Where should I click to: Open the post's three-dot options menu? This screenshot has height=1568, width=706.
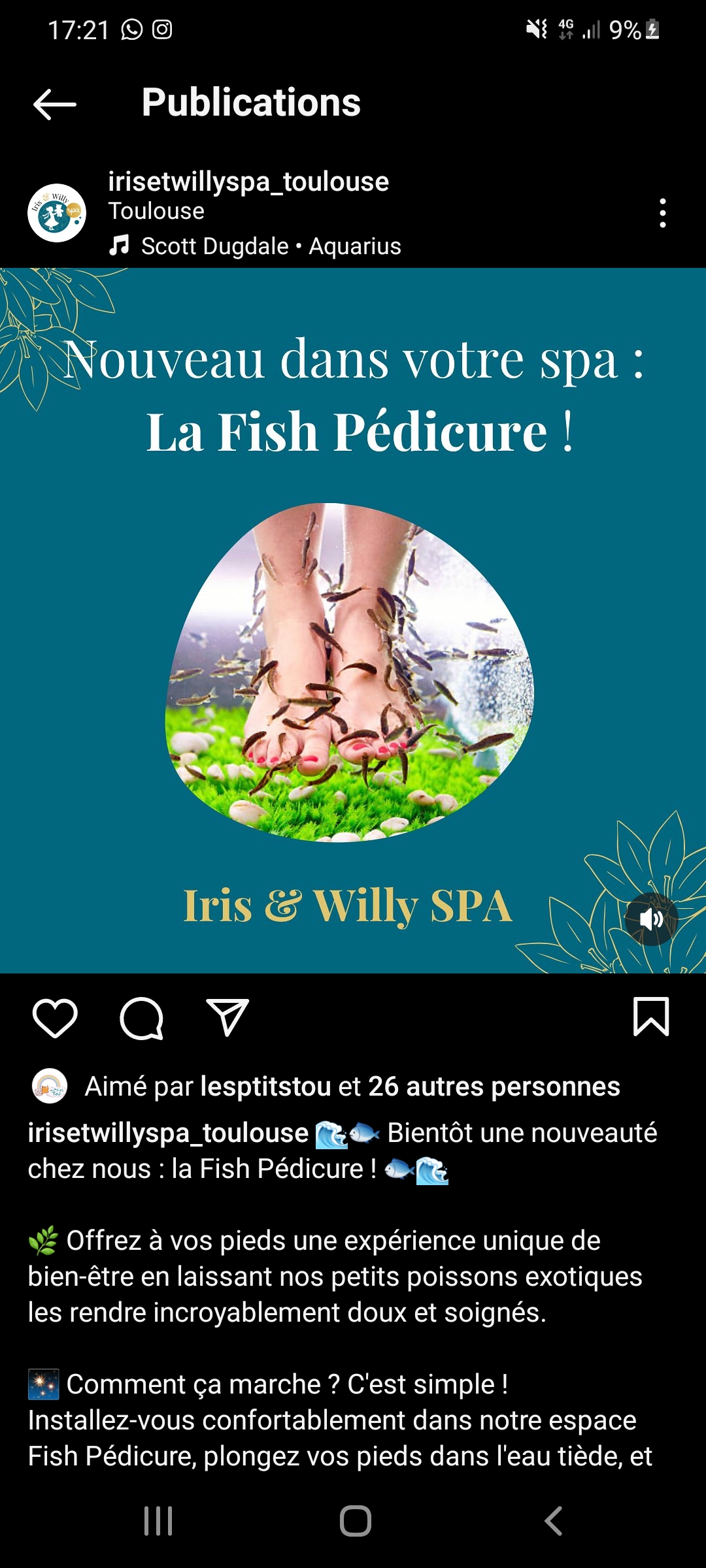click(x=662, y=213)
